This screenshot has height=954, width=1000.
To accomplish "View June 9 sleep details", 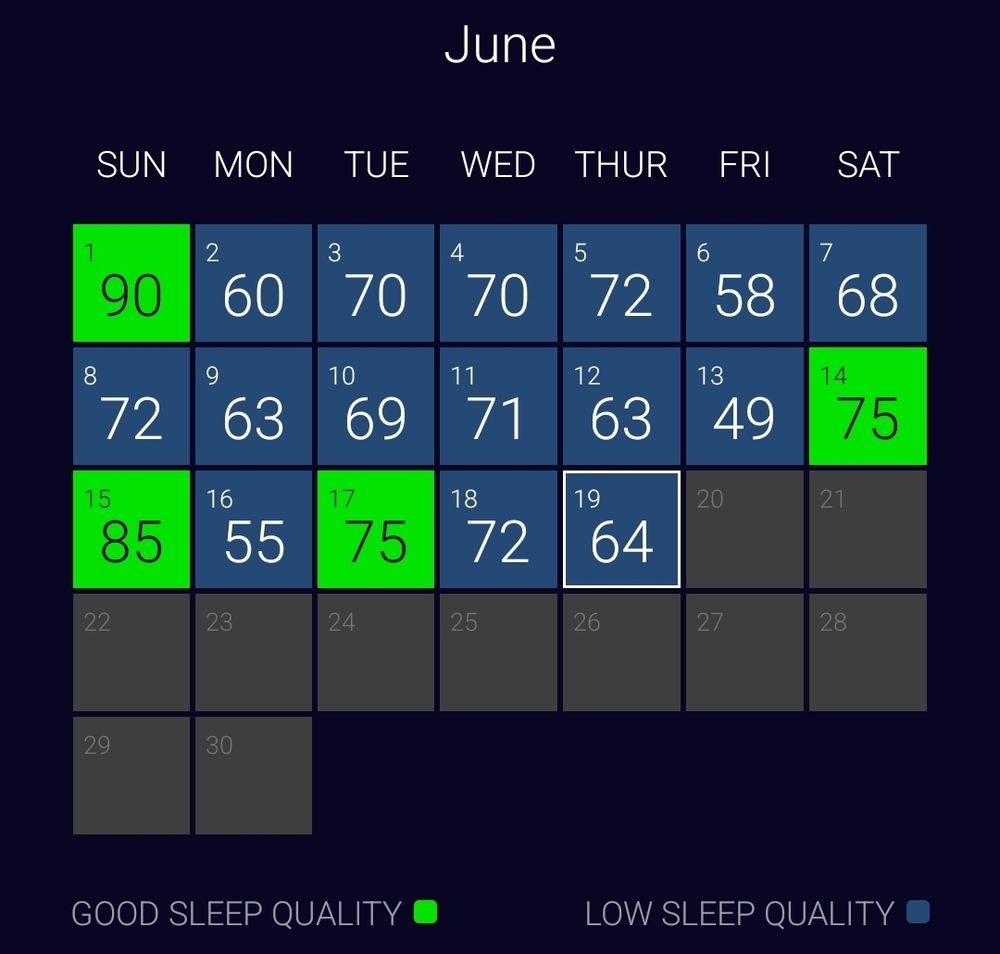I will tap(253, 406).
